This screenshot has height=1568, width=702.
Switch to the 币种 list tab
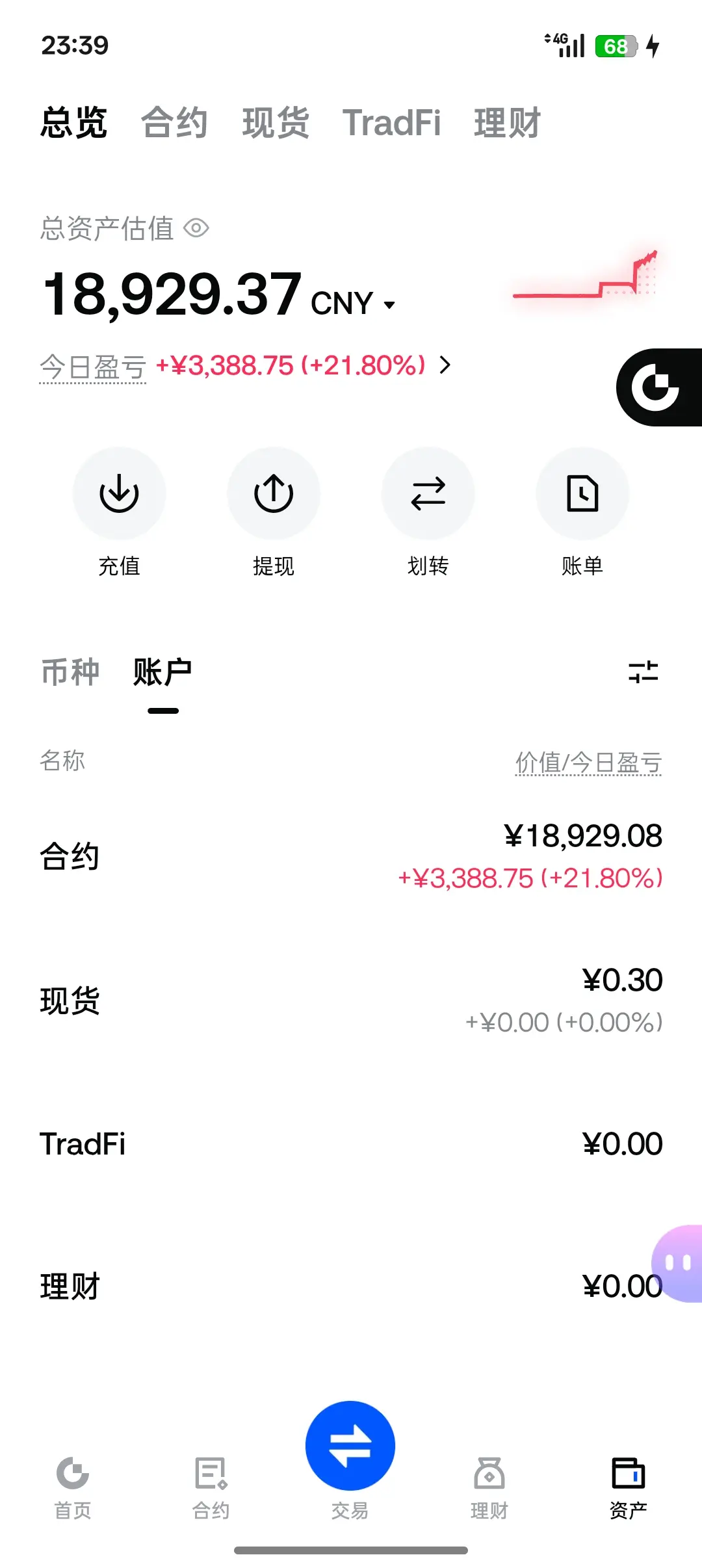(70, 672)
